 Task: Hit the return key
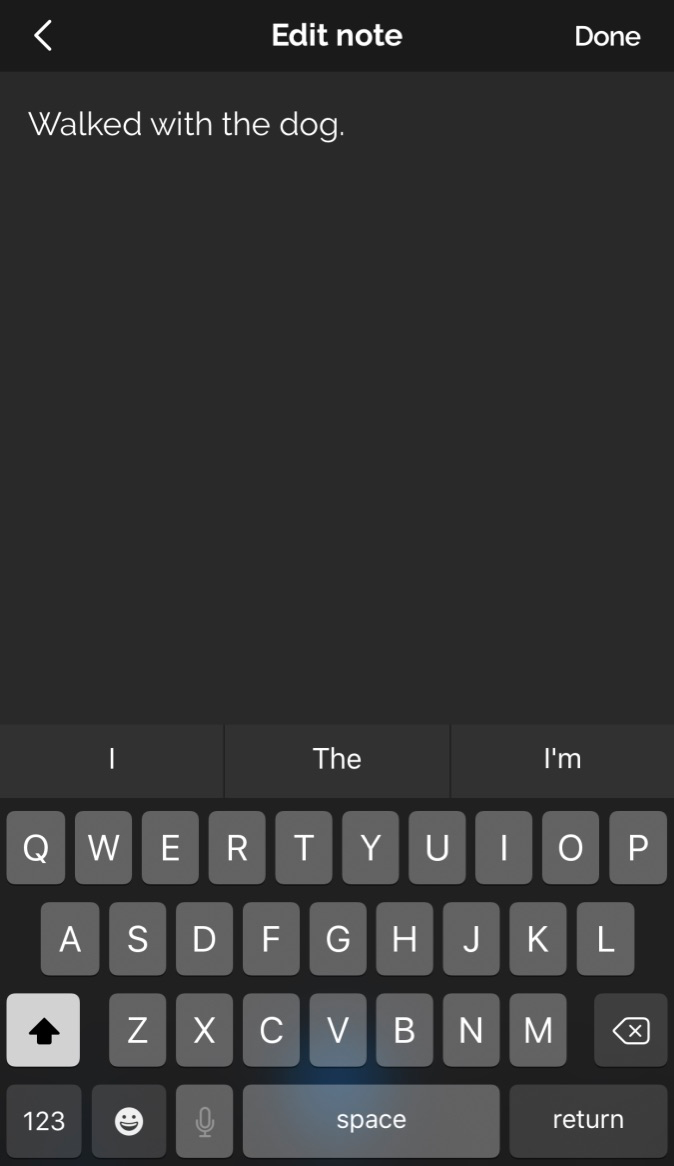click(x=588, y=1121)
